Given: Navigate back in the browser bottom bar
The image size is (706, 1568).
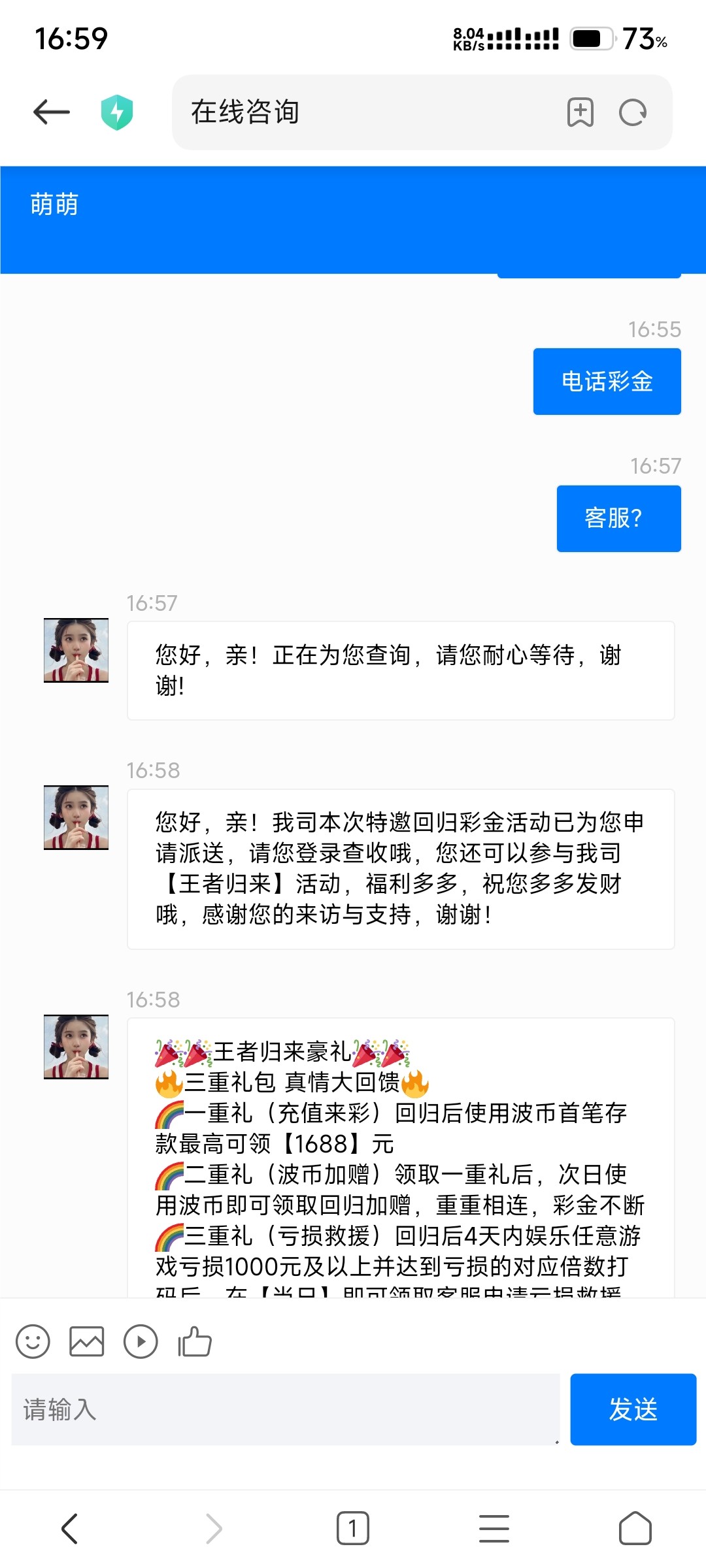Looking at the screenshot, I should 70,1529.
